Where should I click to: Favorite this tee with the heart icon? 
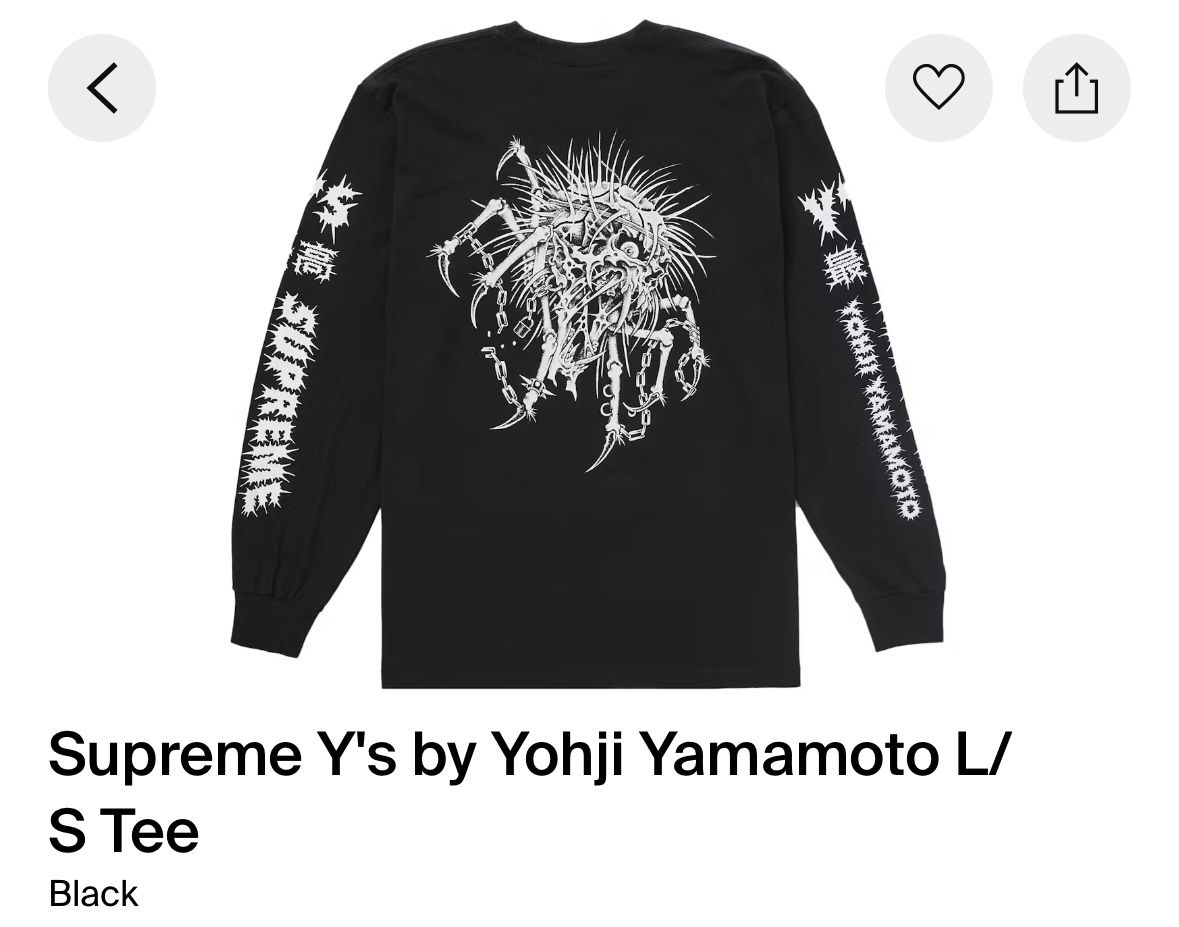click(x=938, y=88)
